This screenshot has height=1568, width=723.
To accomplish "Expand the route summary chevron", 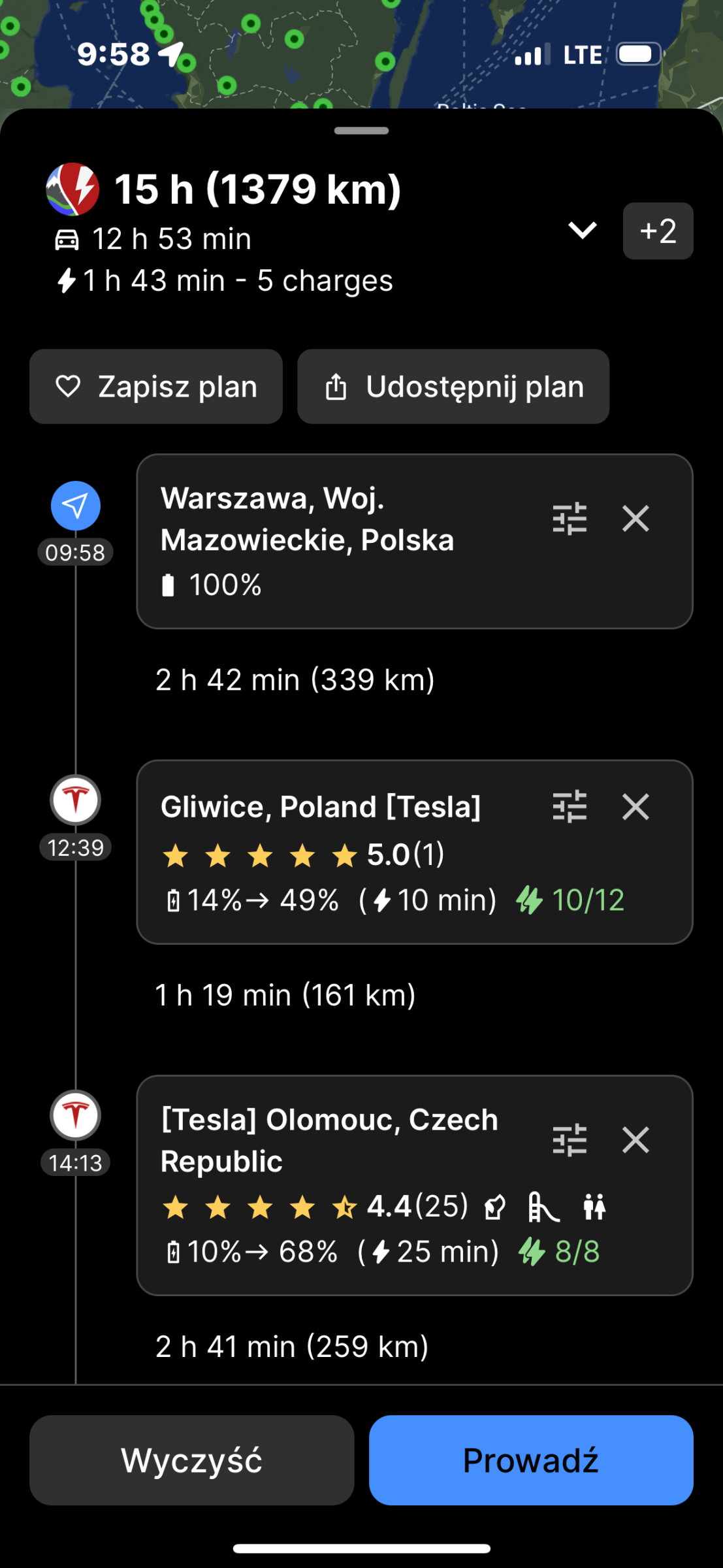I will [582, 231].
